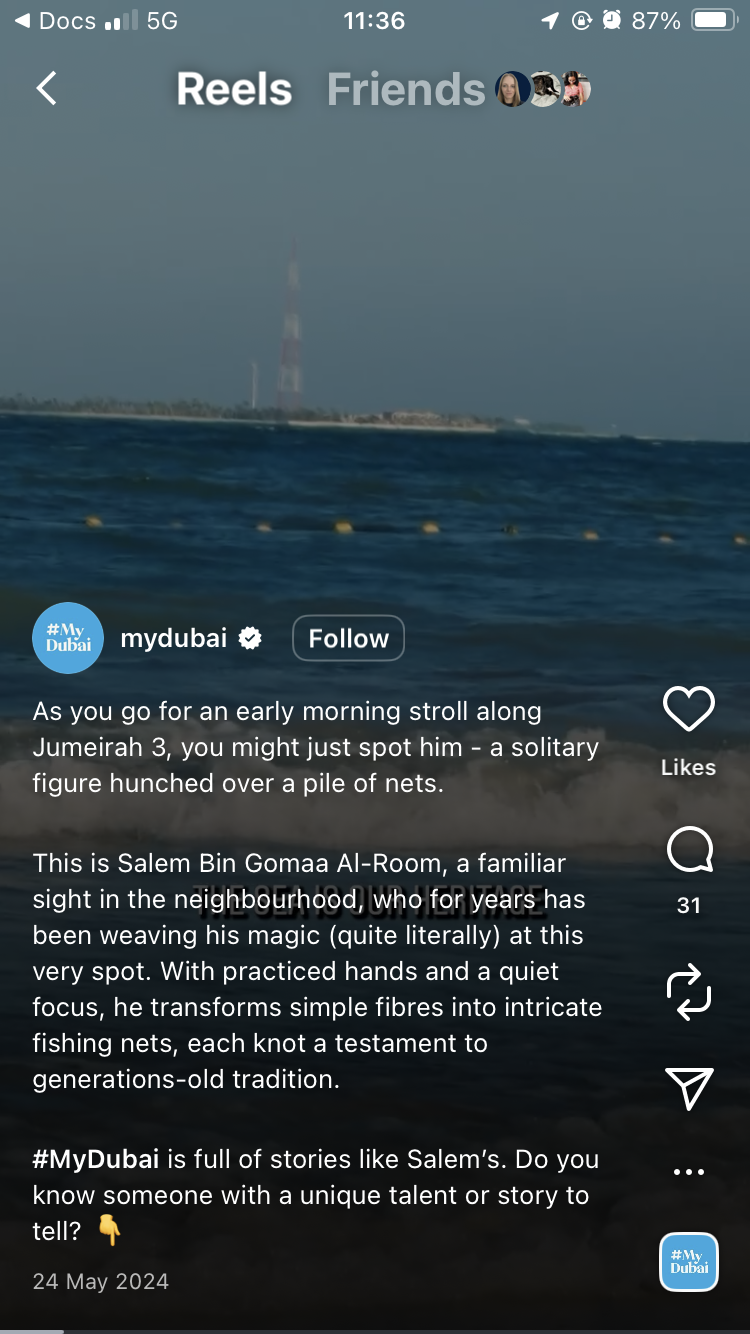
Task: Like this reel with the heart
Action: 689,710
